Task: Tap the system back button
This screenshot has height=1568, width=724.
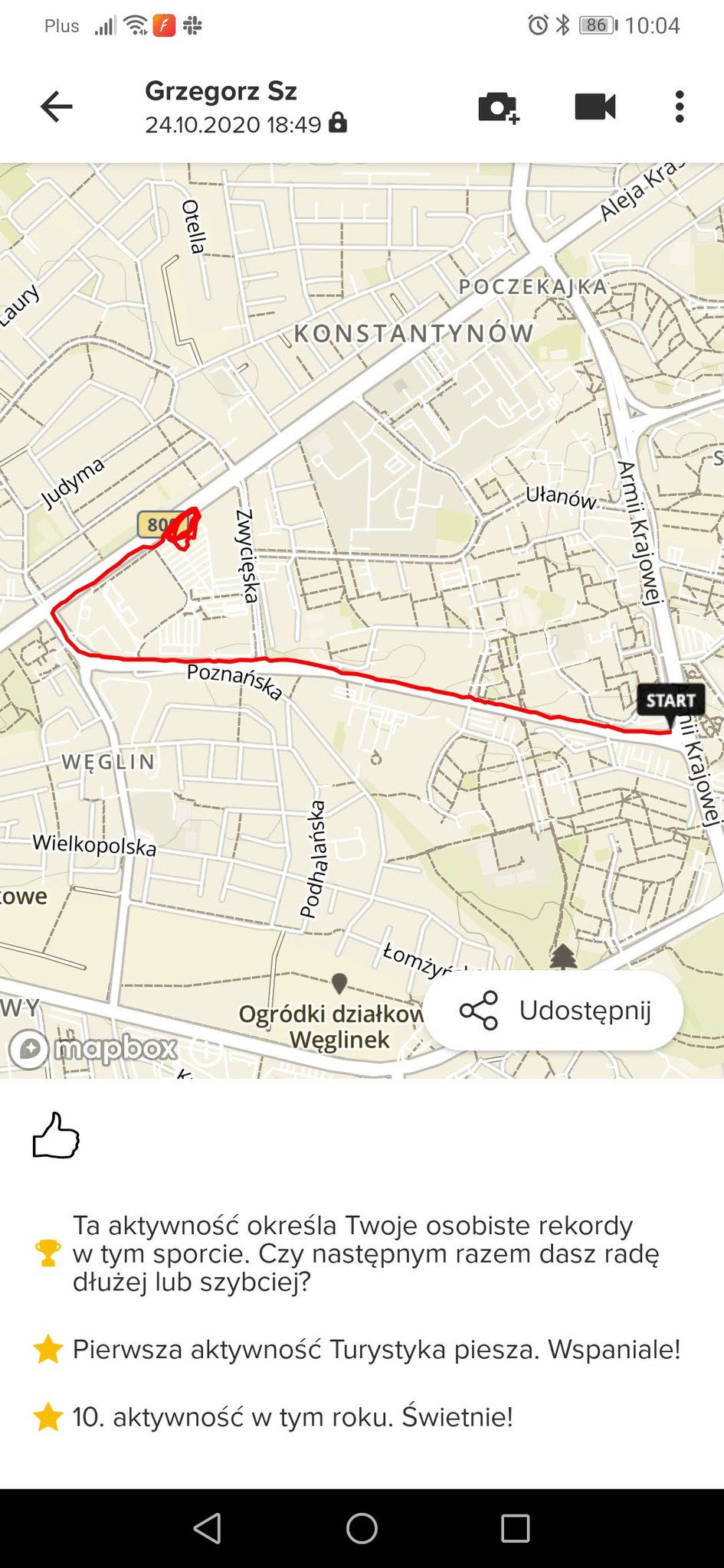Action: pos(208,1528)
